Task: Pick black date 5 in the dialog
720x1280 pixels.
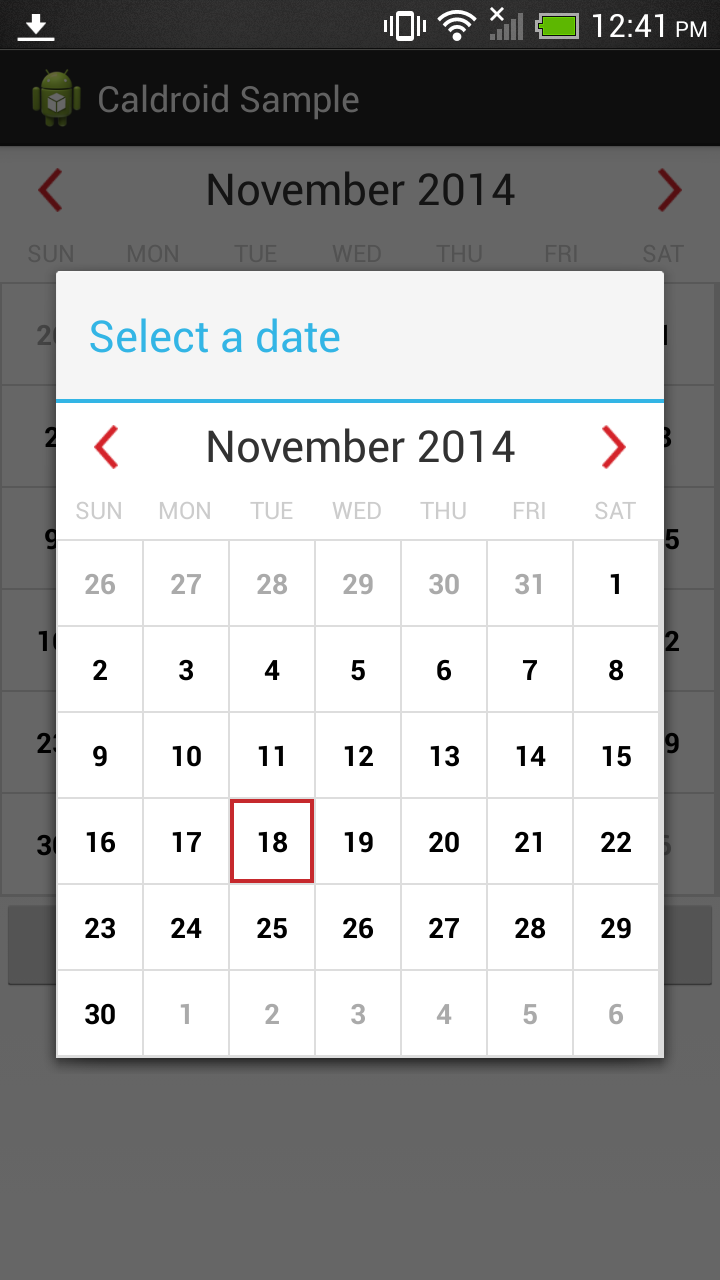Action: tap(358, 669)
